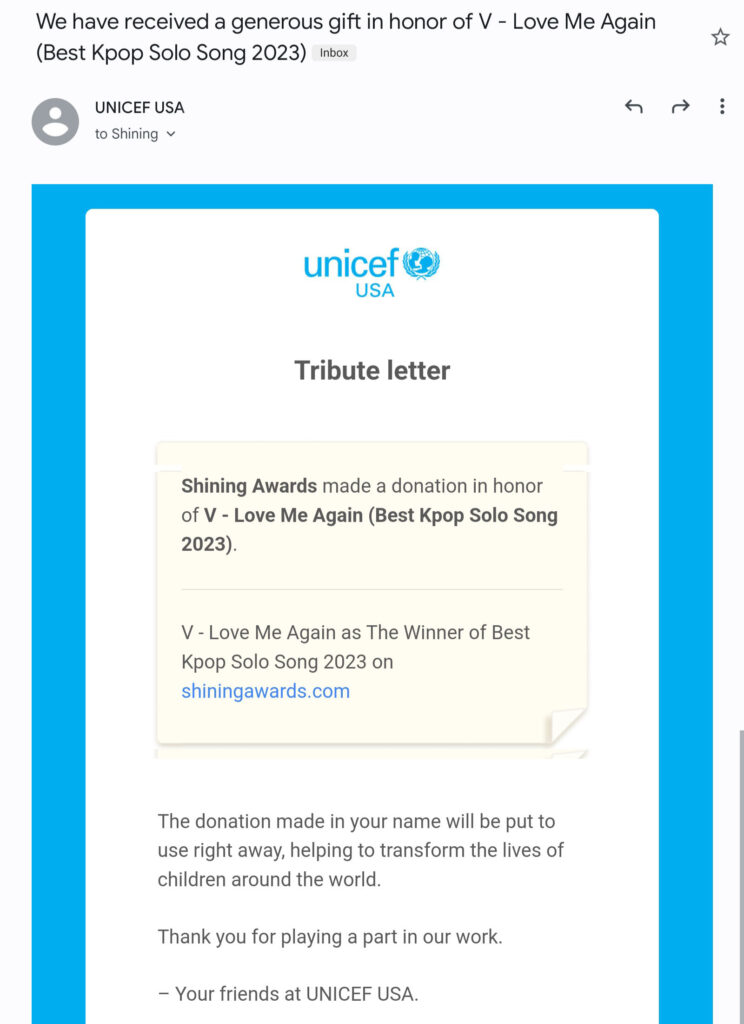Forward this email

point(680,106)
